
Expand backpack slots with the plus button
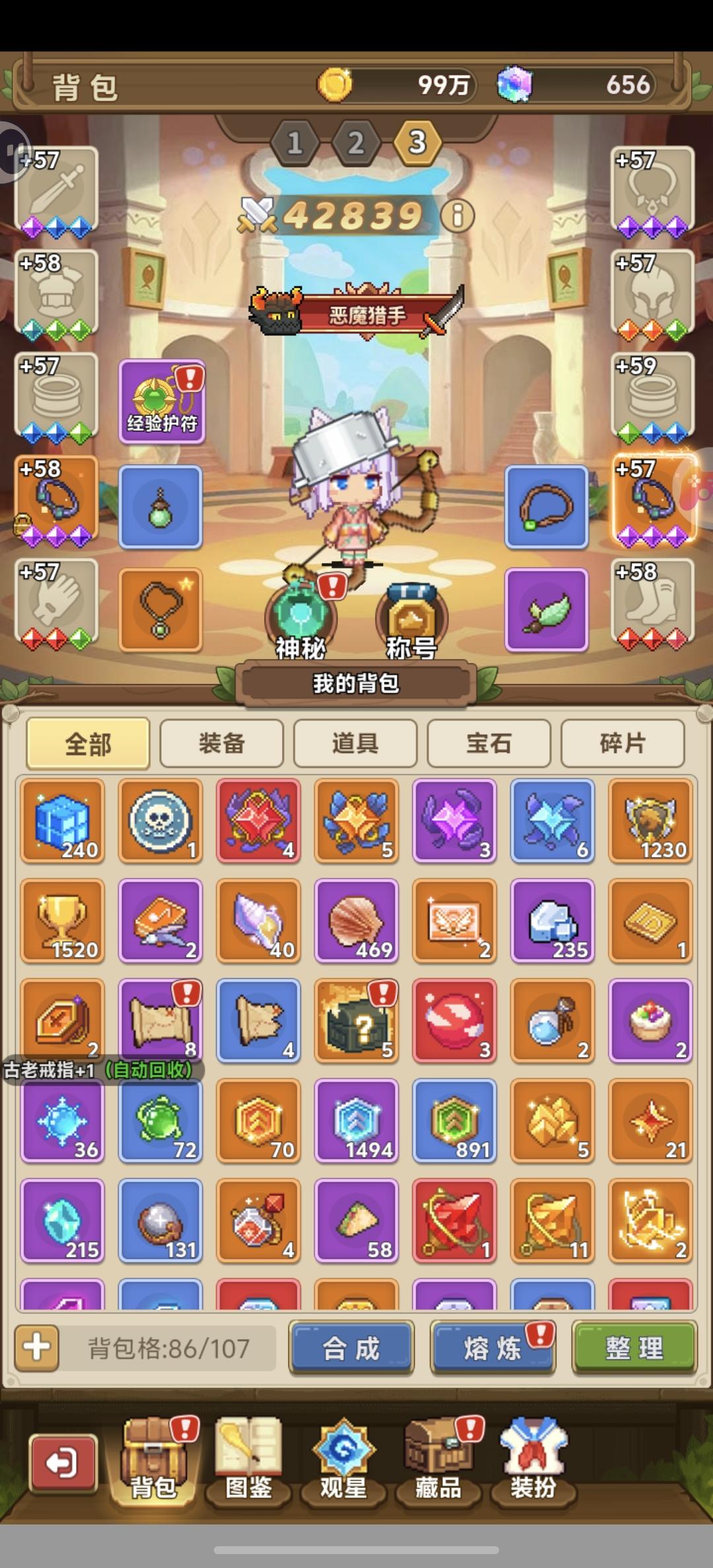tap(38, 1348)
